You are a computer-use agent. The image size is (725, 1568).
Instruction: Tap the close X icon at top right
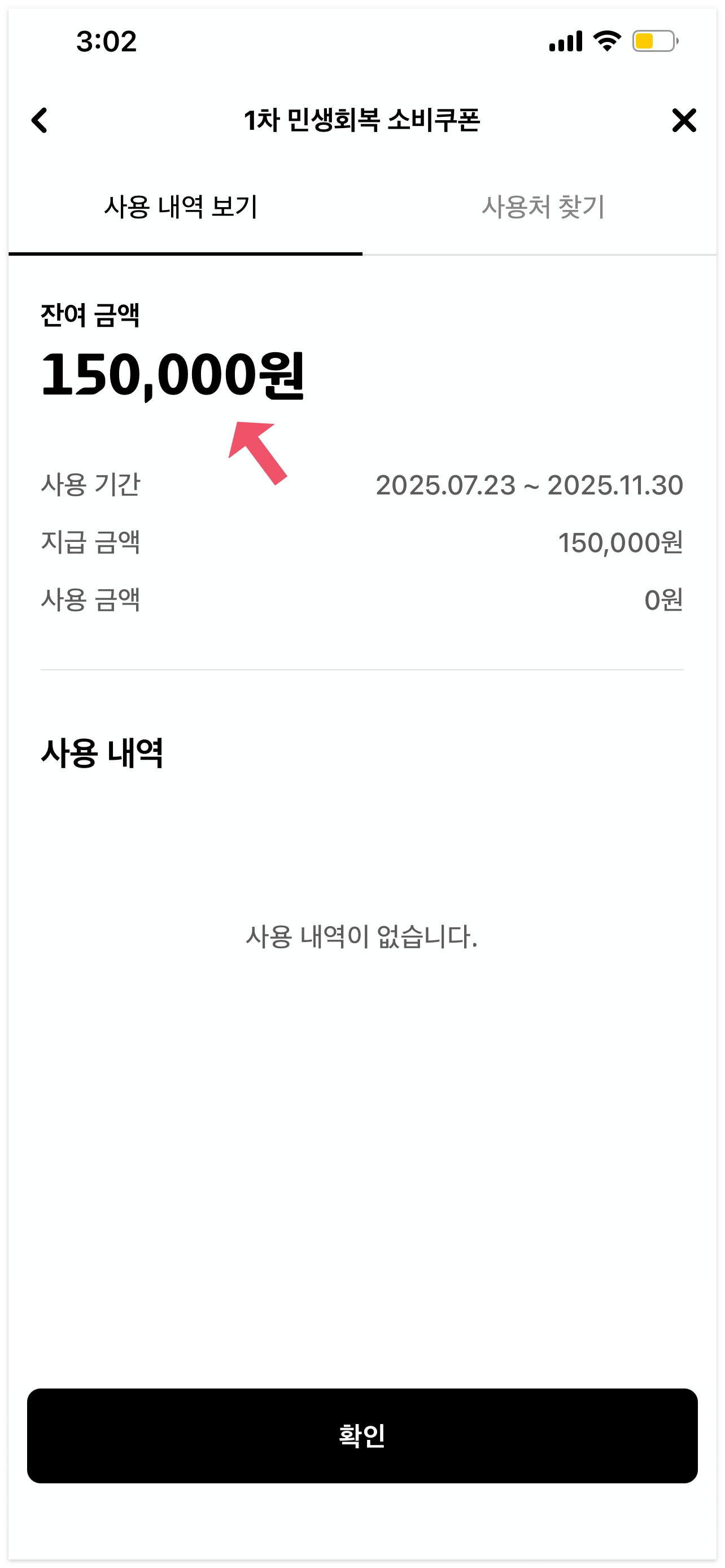tap(685, 121)
